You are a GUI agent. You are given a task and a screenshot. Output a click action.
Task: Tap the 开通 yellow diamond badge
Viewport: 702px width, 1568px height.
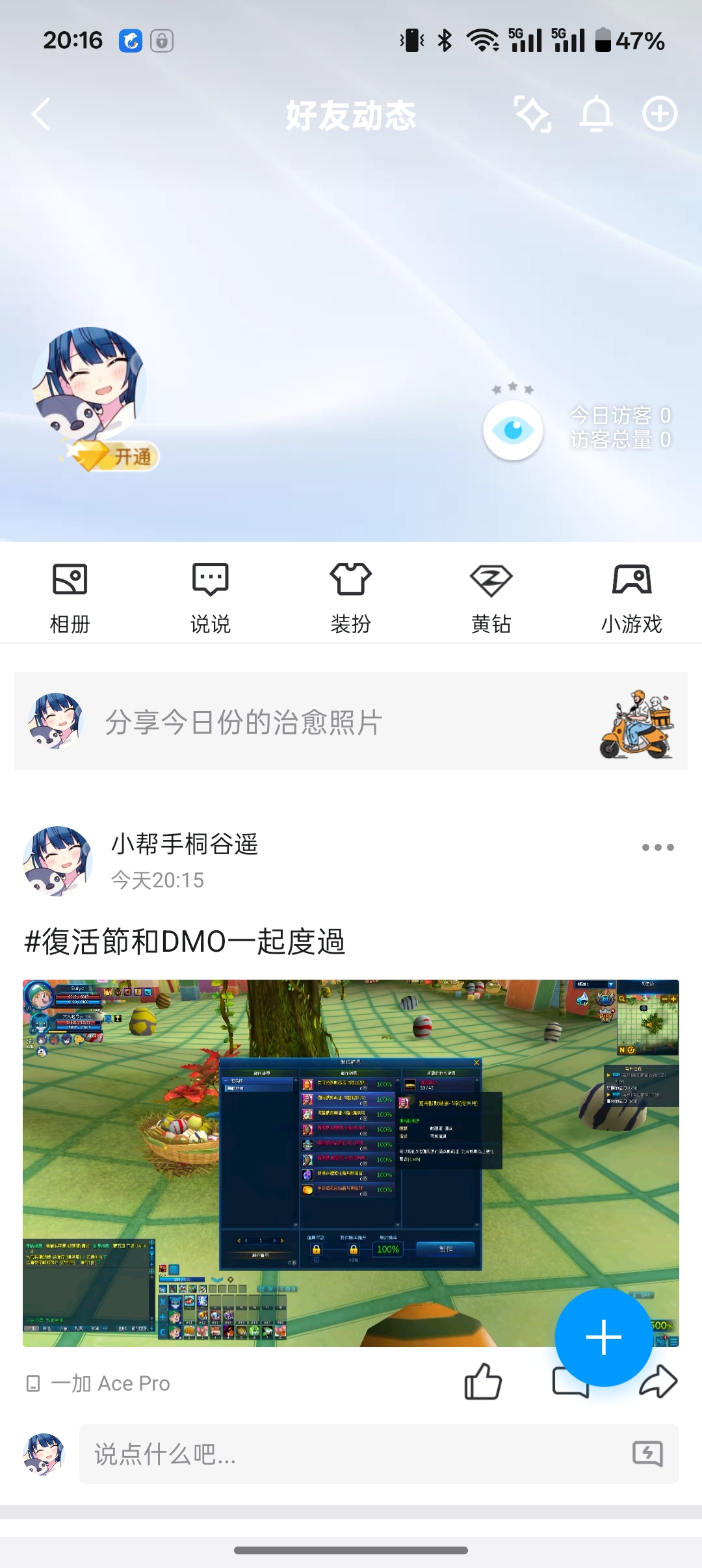coord(117,456)
